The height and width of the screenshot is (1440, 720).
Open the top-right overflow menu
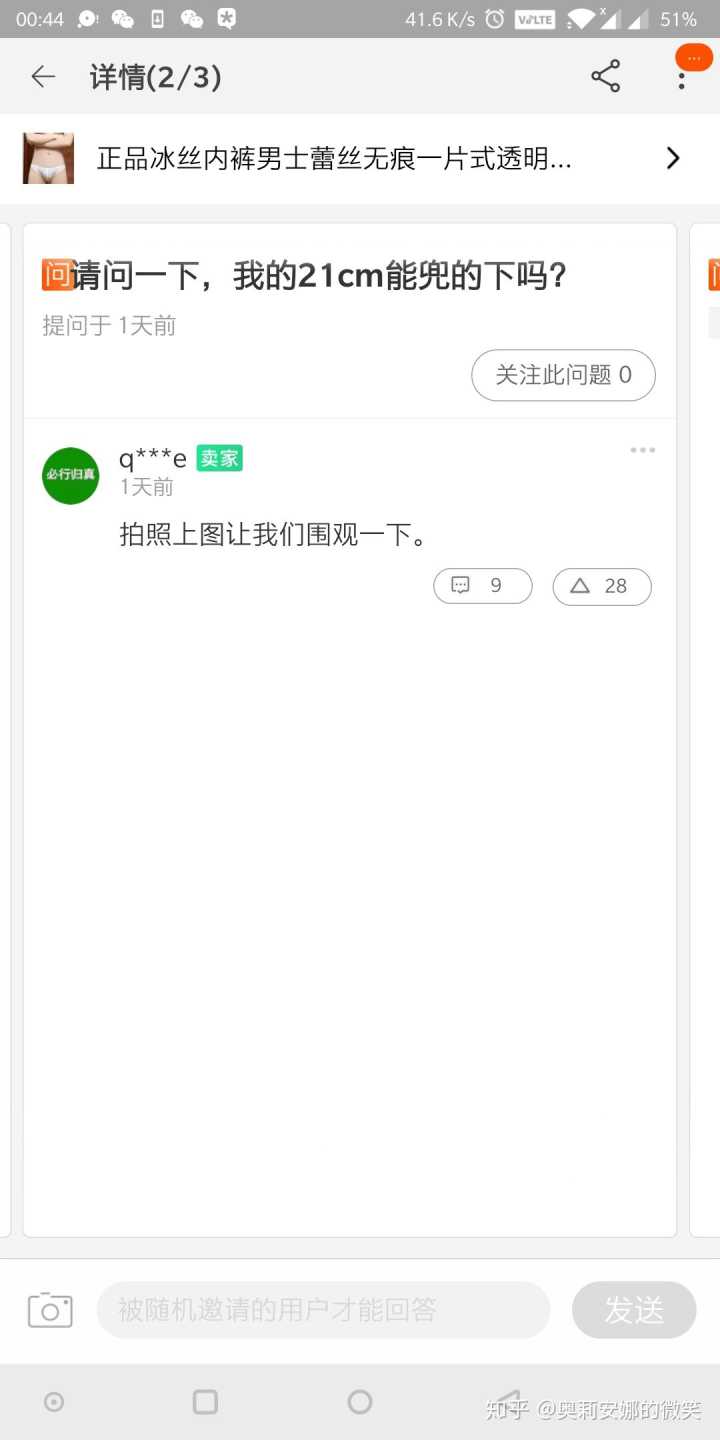click(x=682, y=77)
